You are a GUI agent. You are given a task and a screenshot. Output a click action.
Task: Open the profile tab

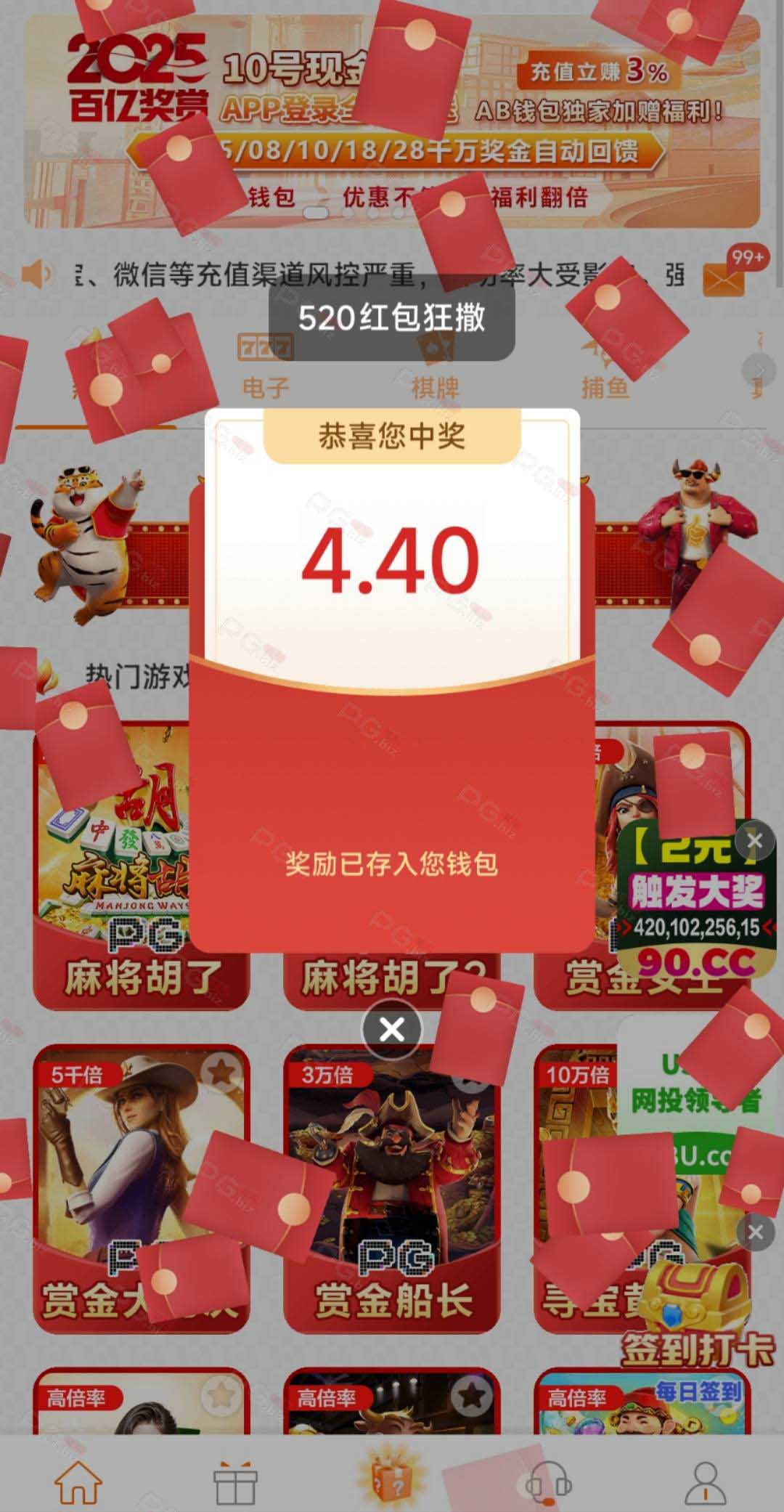[x=706, y=1483]
